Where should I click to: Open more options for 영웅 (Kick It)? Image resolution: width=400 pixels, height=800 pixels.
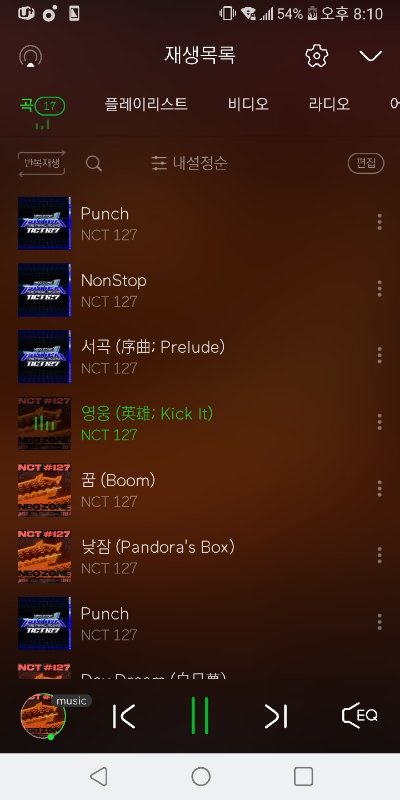pos(379,422)
